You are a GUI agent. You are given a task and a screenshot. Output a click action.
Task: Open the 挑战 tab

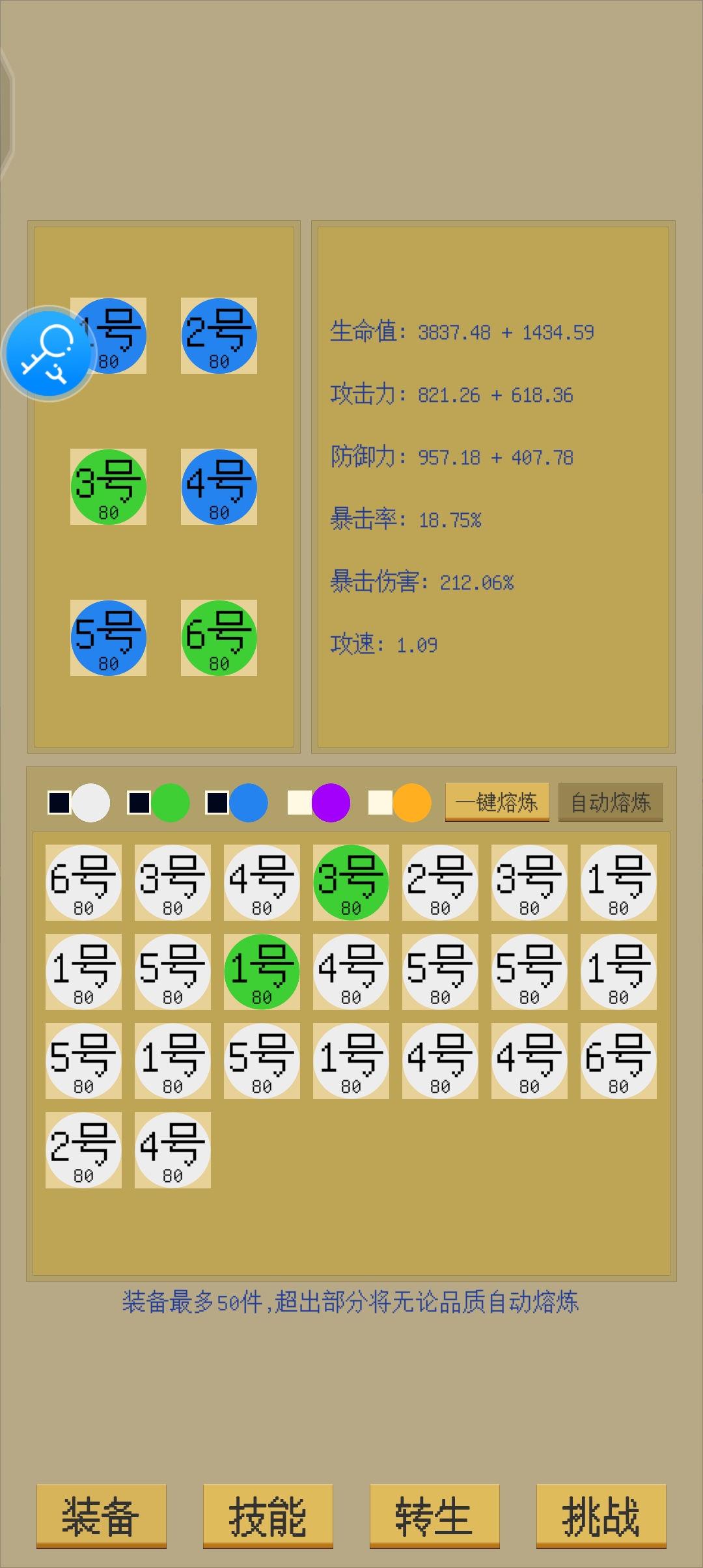pyautogui.click(x=601, y=1515)
